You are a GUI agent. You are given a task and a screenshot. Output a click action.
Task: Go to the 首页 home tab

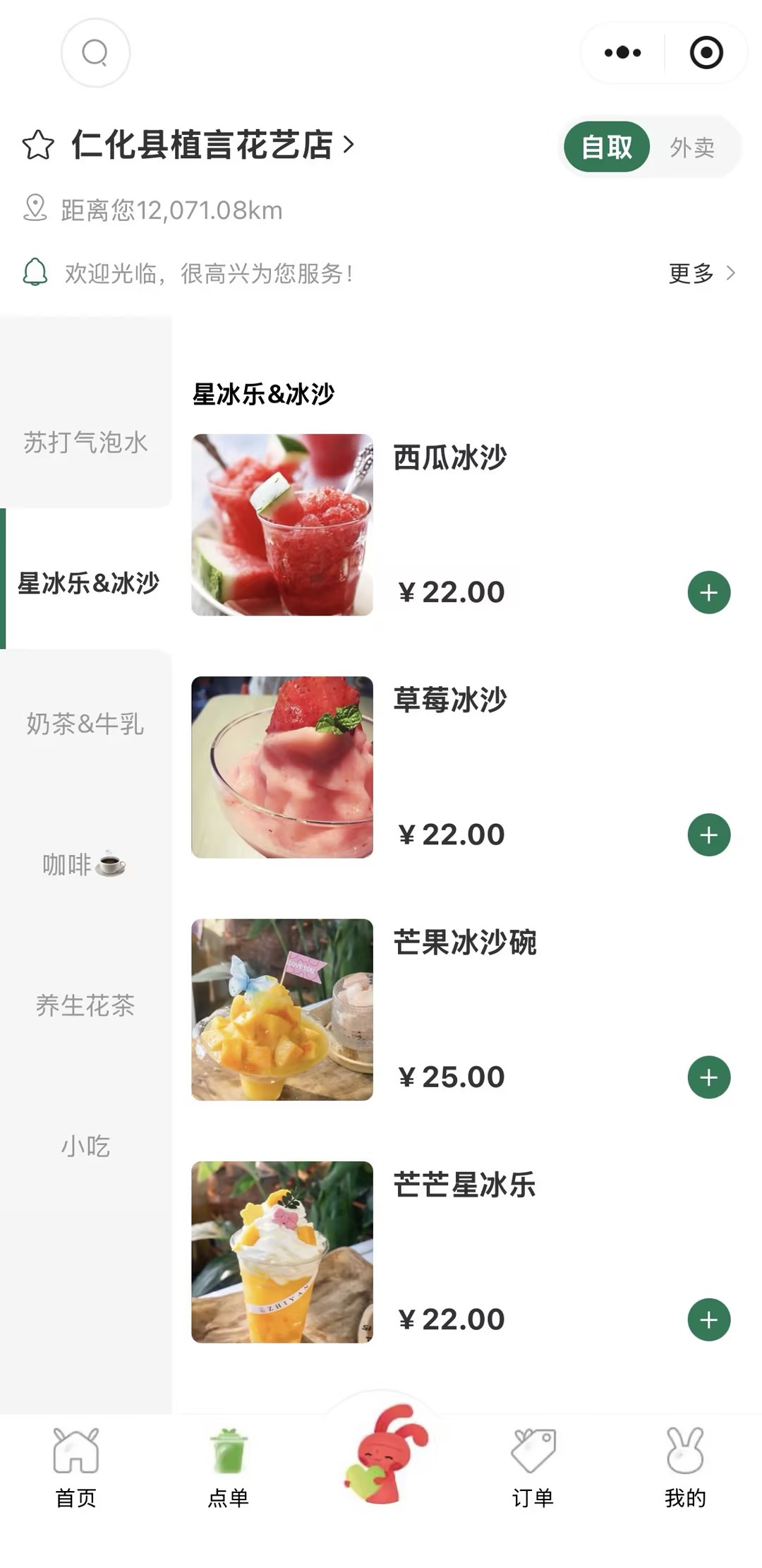pyautogui.click(x=76, y=1468)
